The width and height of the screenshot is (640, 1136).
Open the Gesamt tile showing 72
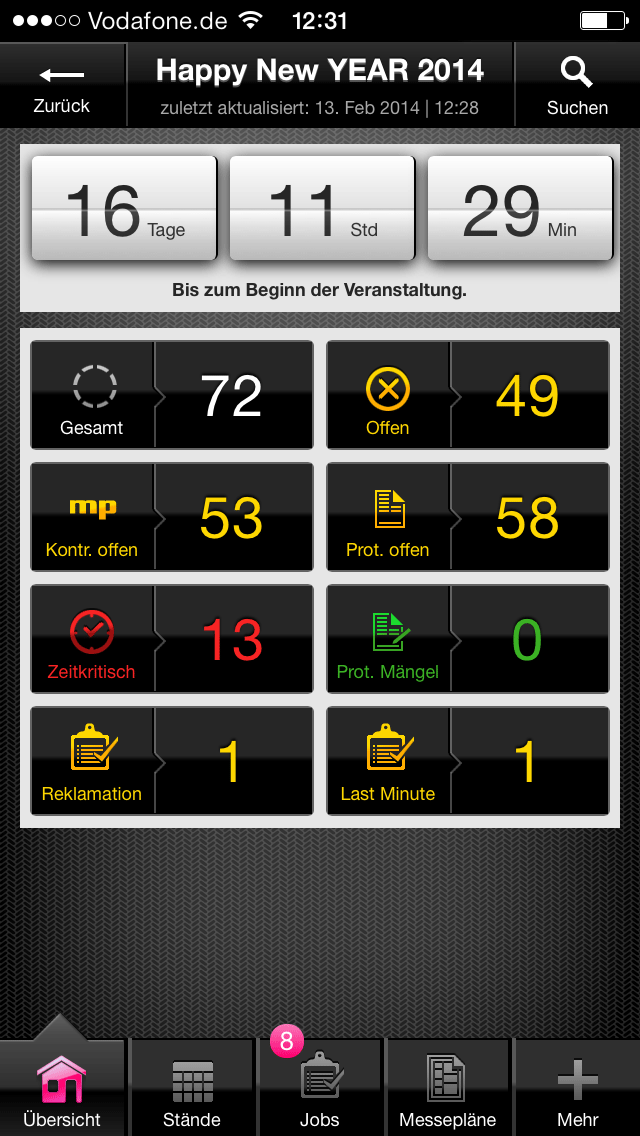[x=172, y=395]
